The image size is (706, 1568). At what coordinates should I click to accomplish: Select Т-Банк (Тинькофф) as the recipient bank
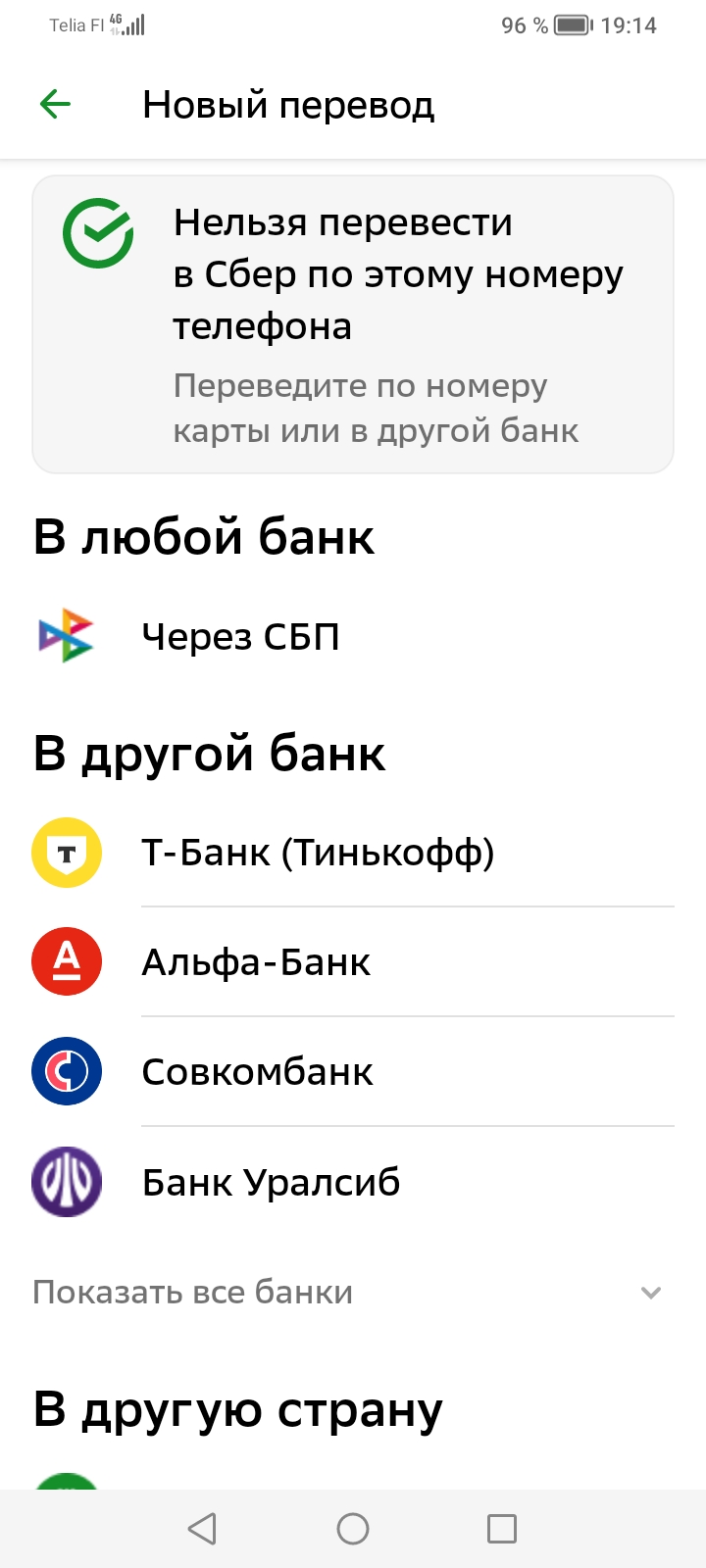click(x=318, y=853)
